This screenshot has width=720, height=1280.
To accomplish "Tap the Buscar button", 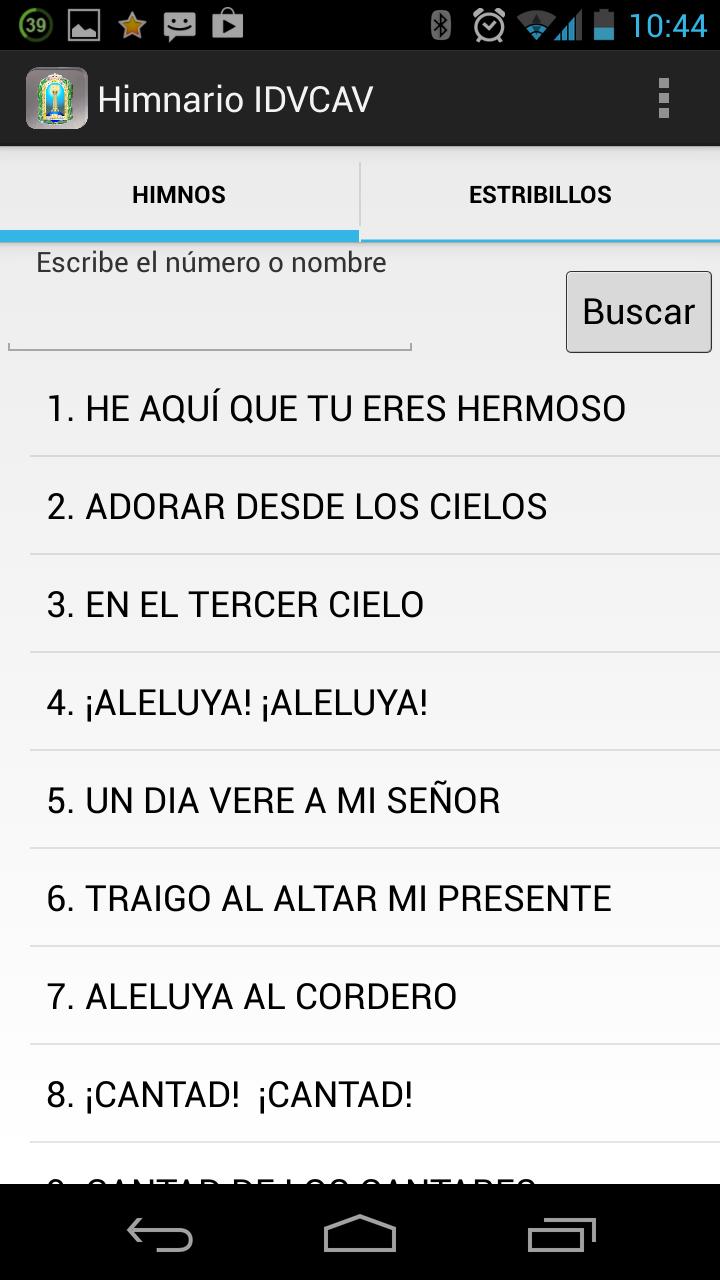I will point(638,312).
